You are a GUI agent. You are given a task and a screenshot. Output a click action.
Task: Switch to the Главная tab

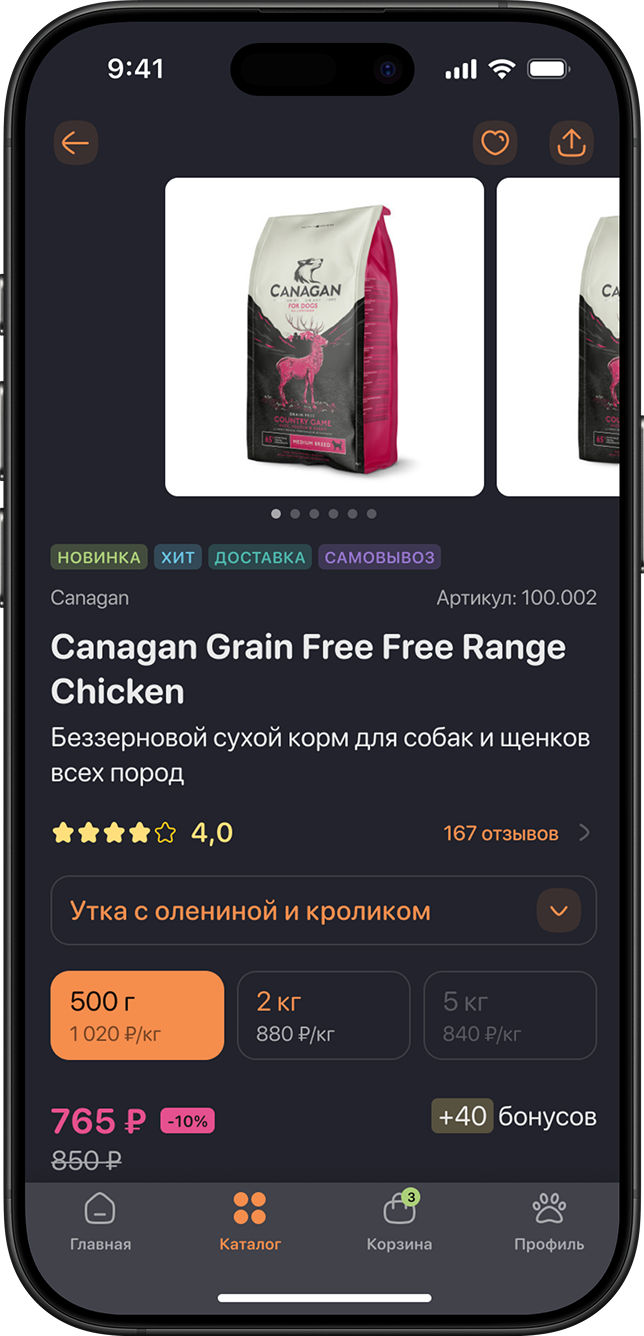click(x=100, y=1221)
